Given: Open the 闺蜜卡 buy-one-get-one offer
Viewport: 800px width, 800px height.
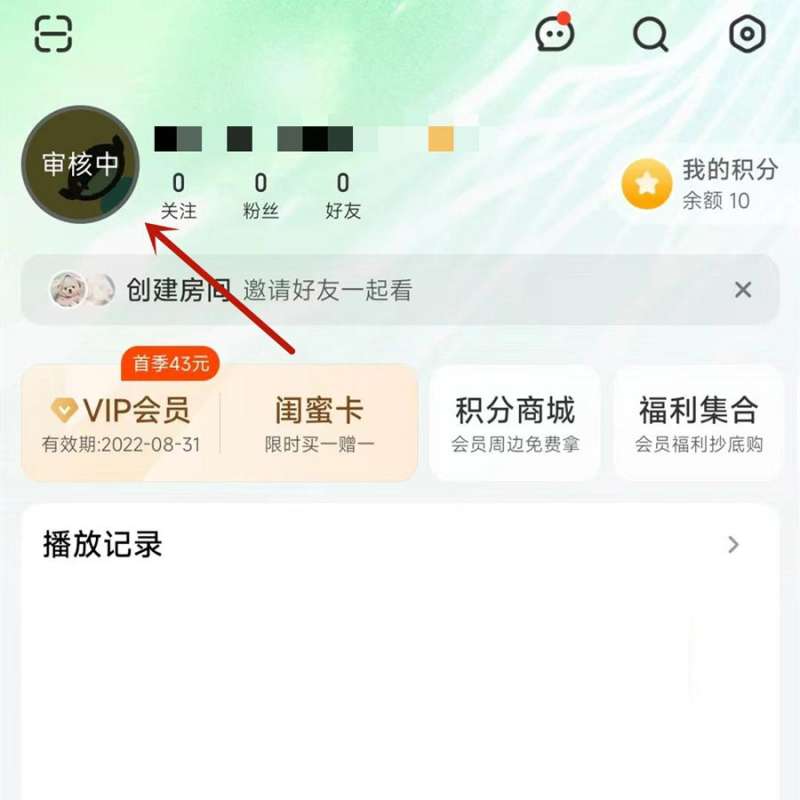Looking at the screenshot, I should 319,423.
